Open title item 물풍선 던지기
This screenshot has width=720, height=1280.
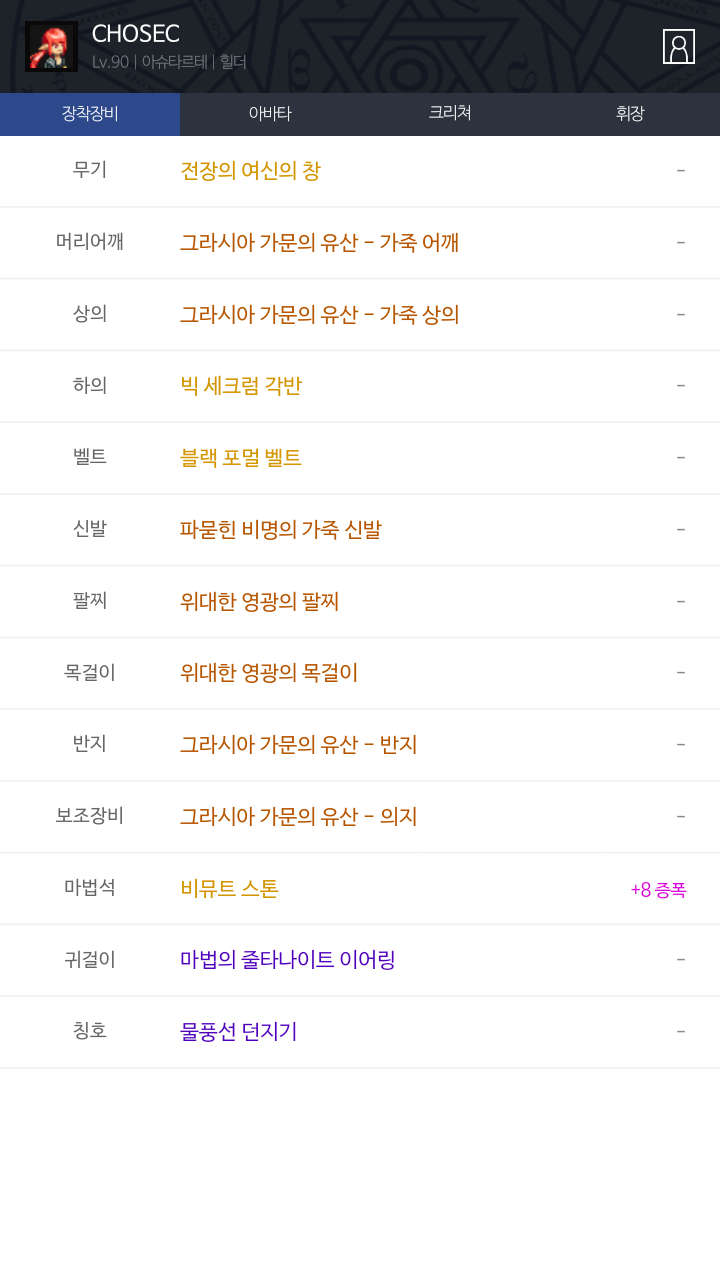(239, 1032)
